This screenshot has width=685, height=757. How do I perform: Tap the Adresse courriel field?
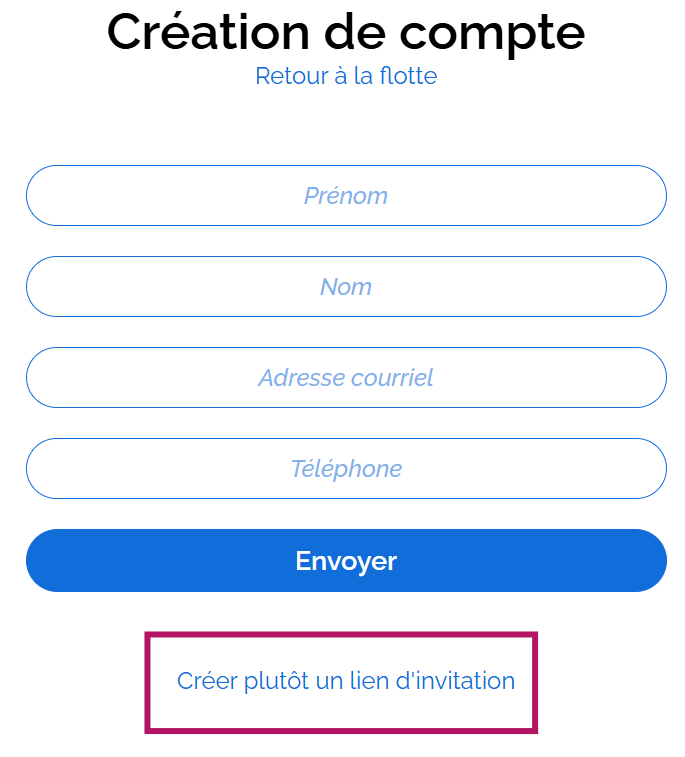[346, 378]
